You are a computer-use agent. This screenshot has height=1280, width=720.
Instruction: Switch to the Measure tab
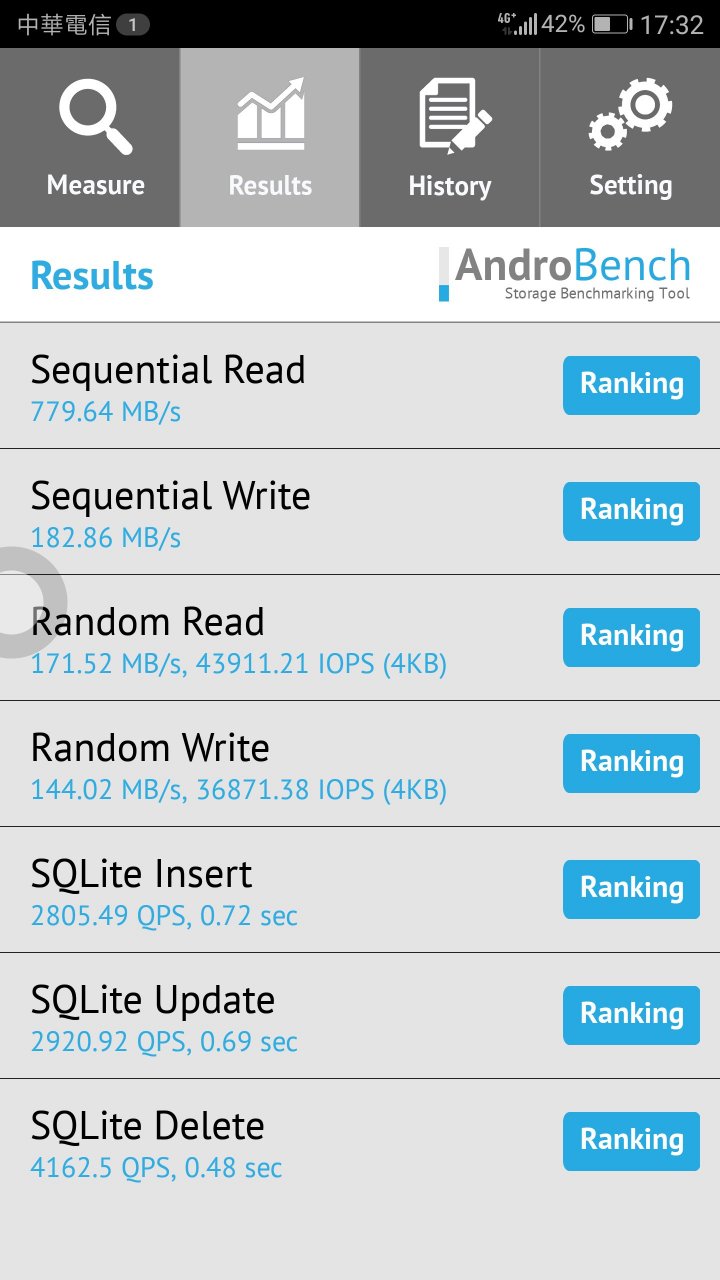click(x=90, y=138)
